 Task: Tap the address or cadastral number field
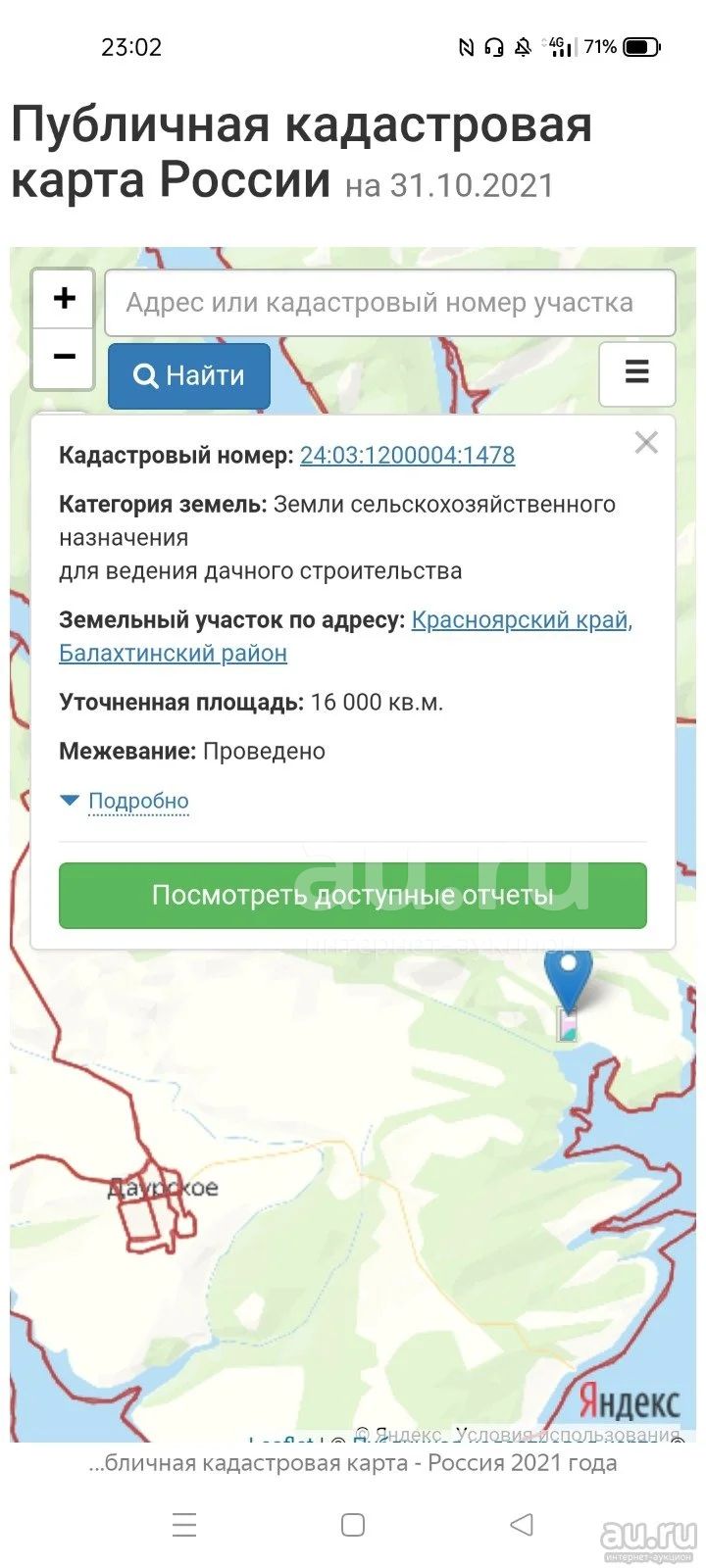pyautogui.click(x=390, y=303)
